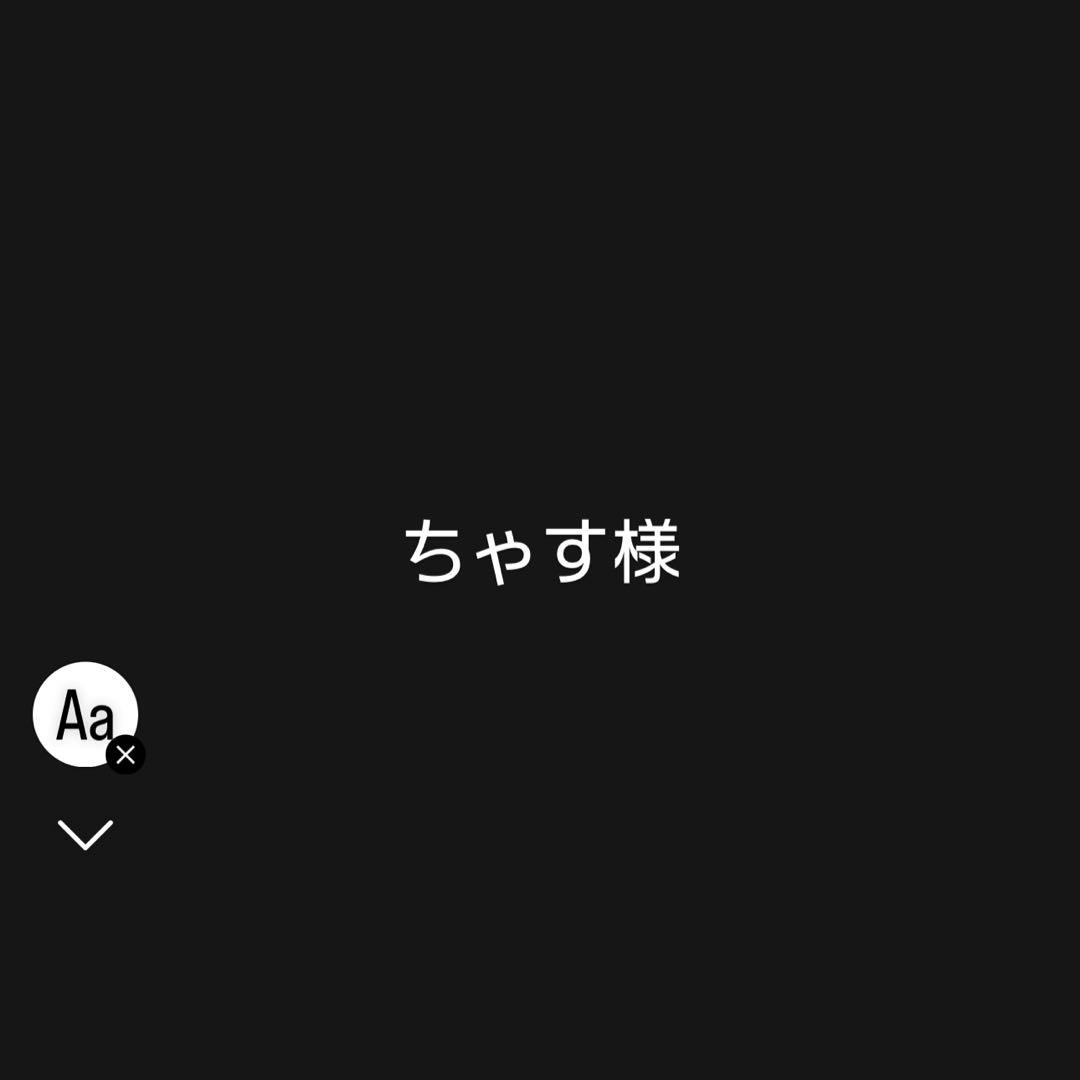1080x1080 pixels.
Task: Remove text mode with the small X badge
Action: (x=126, y=755)
